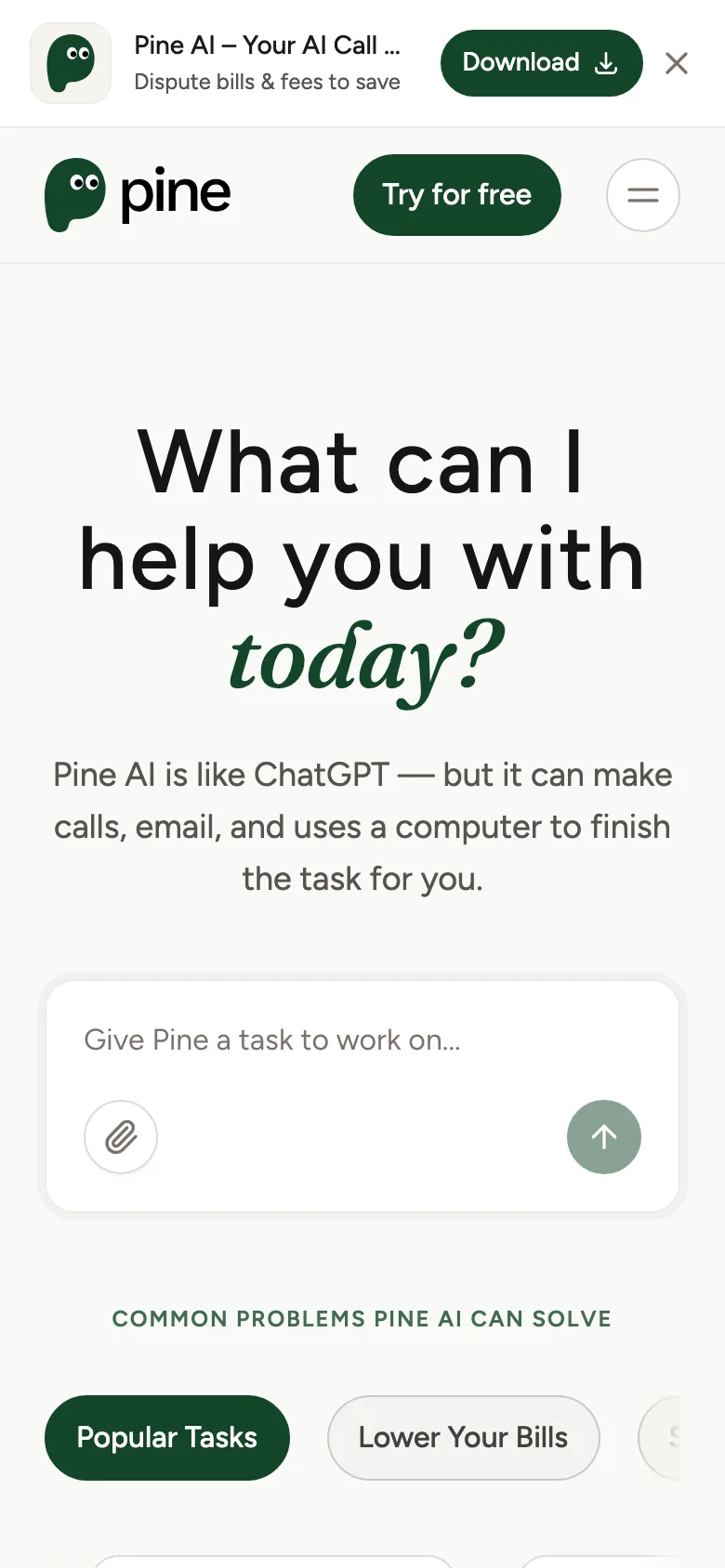This screenshot has width=725, height=1568.
Task: Download the Pine AI app
Action: (541, 63)
